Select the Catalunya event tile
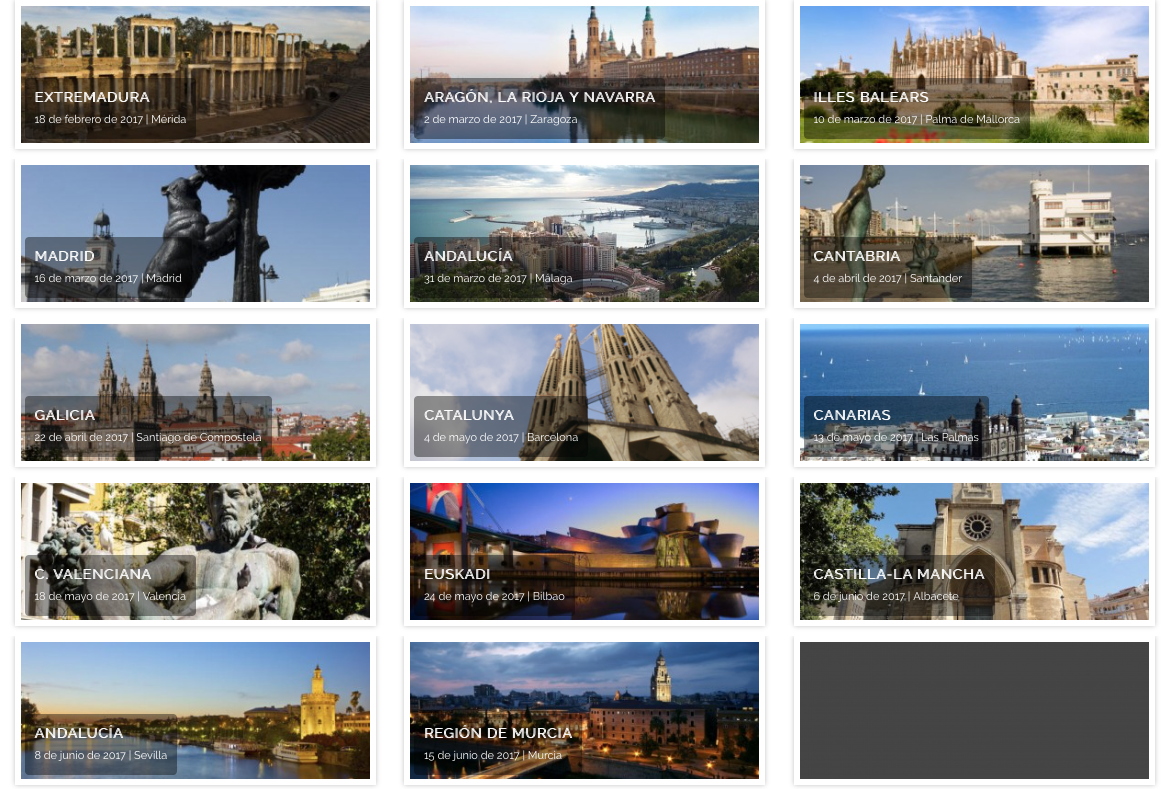 584,393
